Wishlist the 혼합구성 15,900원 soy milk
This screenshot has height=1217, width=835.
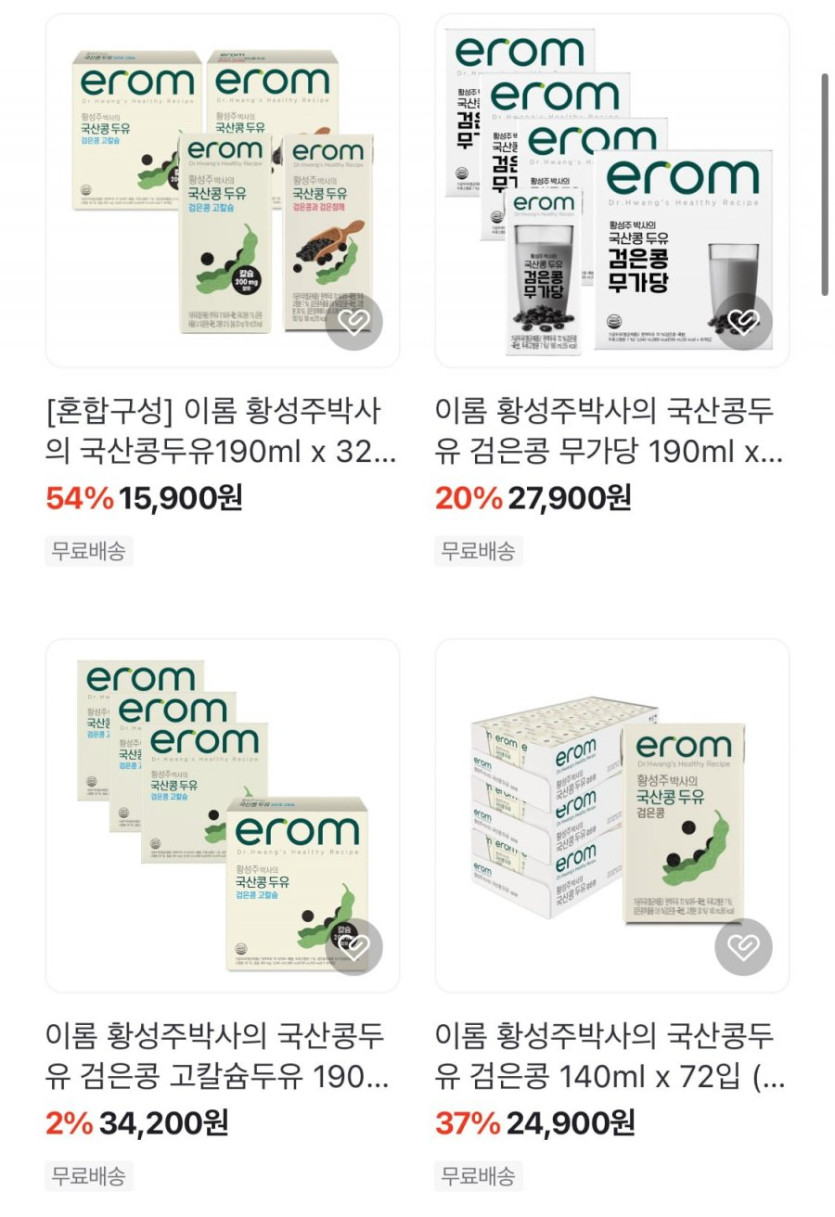[354, 322]
